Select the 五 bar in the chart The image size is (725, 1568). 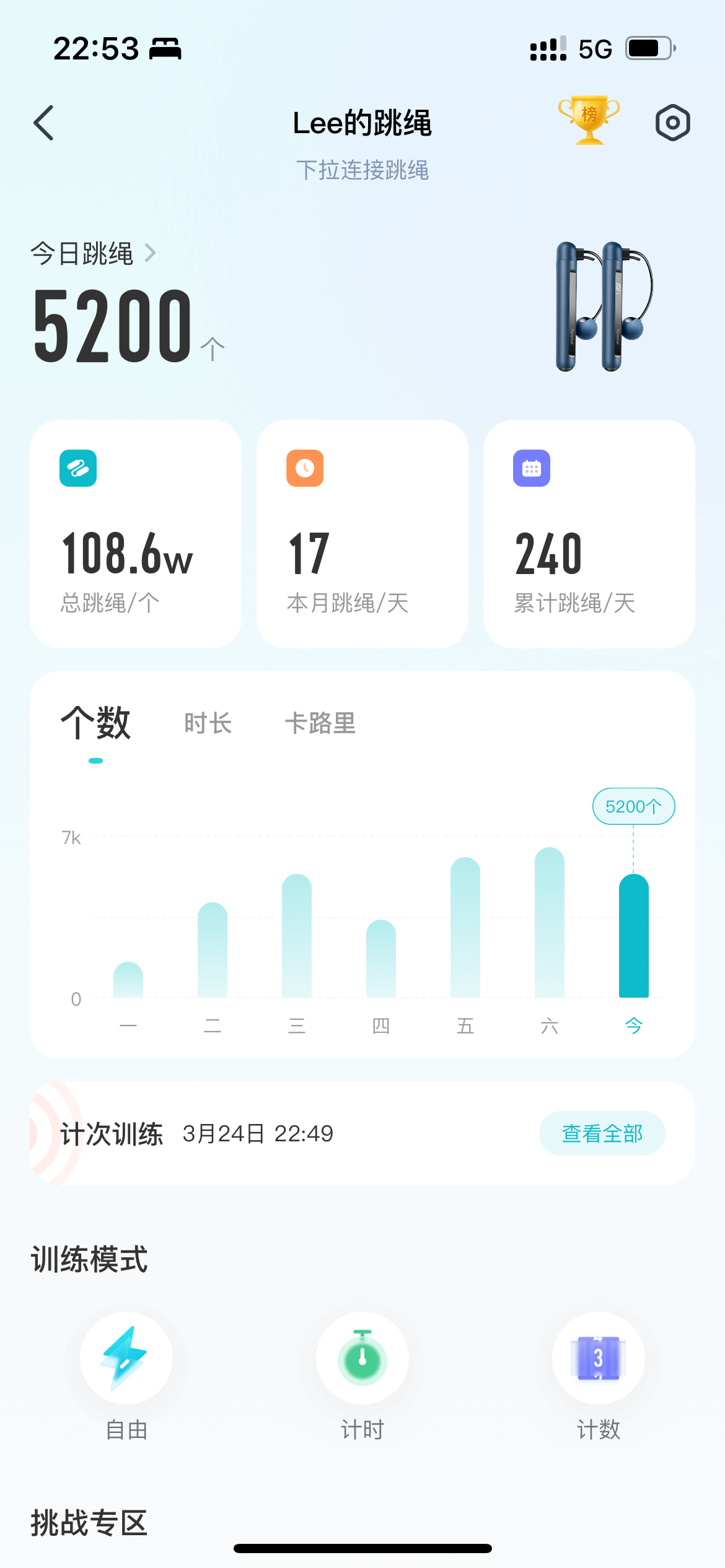point(465,928)
